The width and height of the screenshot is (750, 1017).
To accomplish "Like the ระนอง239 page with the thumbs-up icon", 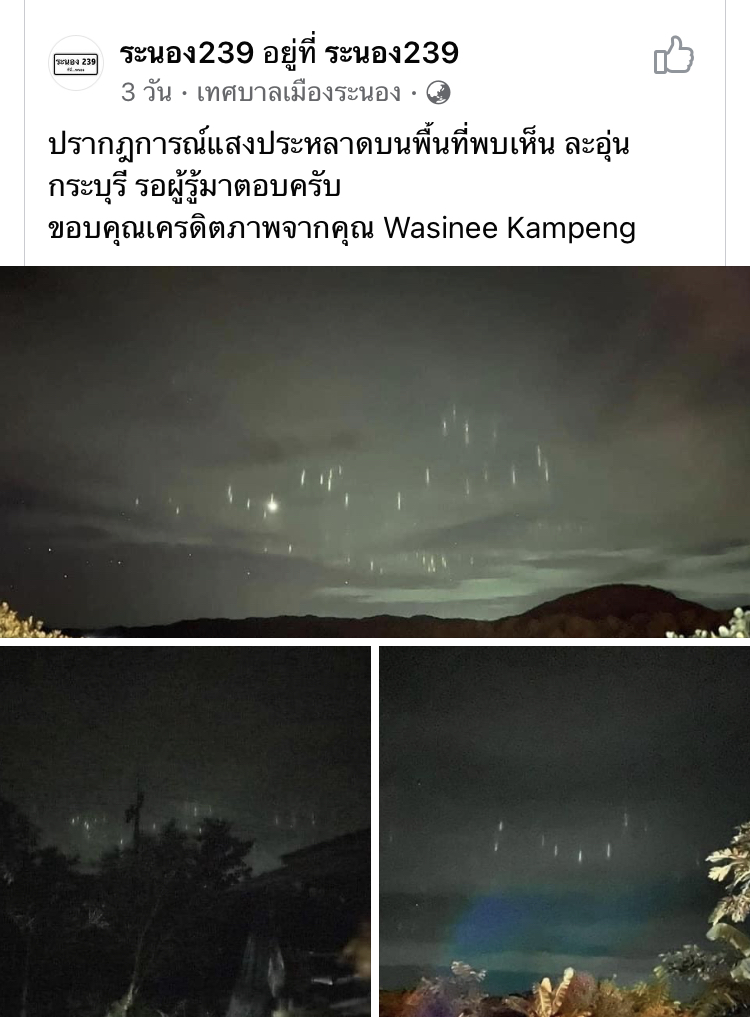I will [674, 56].
